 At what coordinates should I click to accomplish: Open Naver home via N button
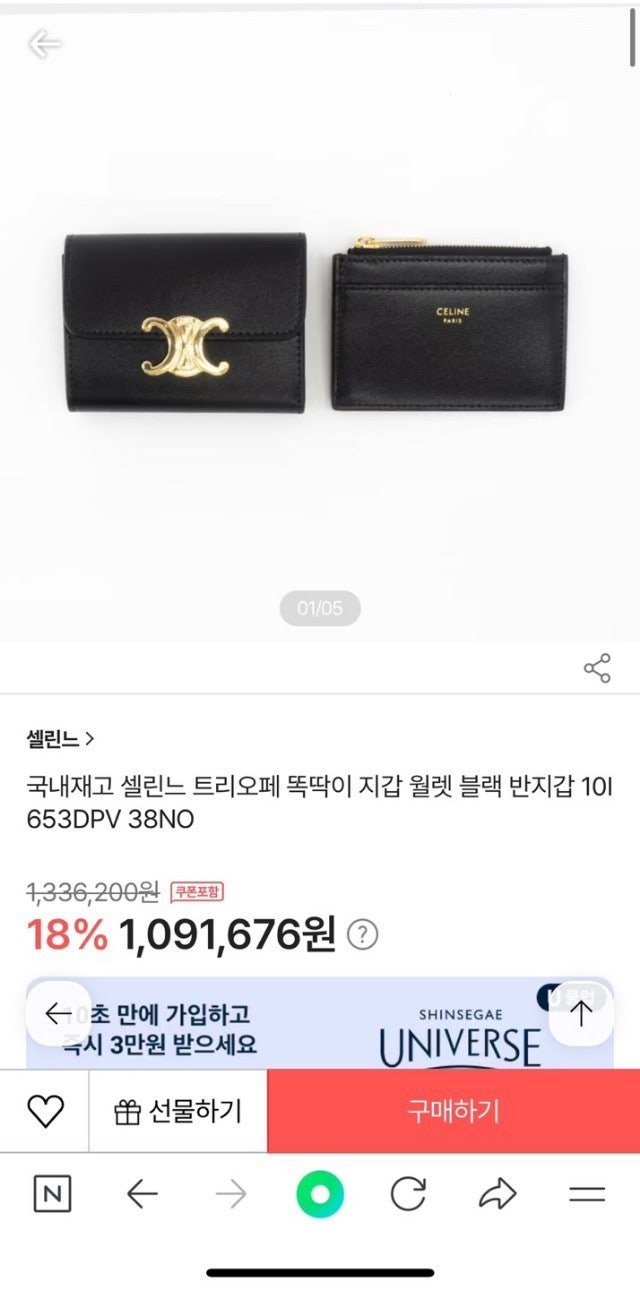pyautogui.click(x=52, y=1193)
